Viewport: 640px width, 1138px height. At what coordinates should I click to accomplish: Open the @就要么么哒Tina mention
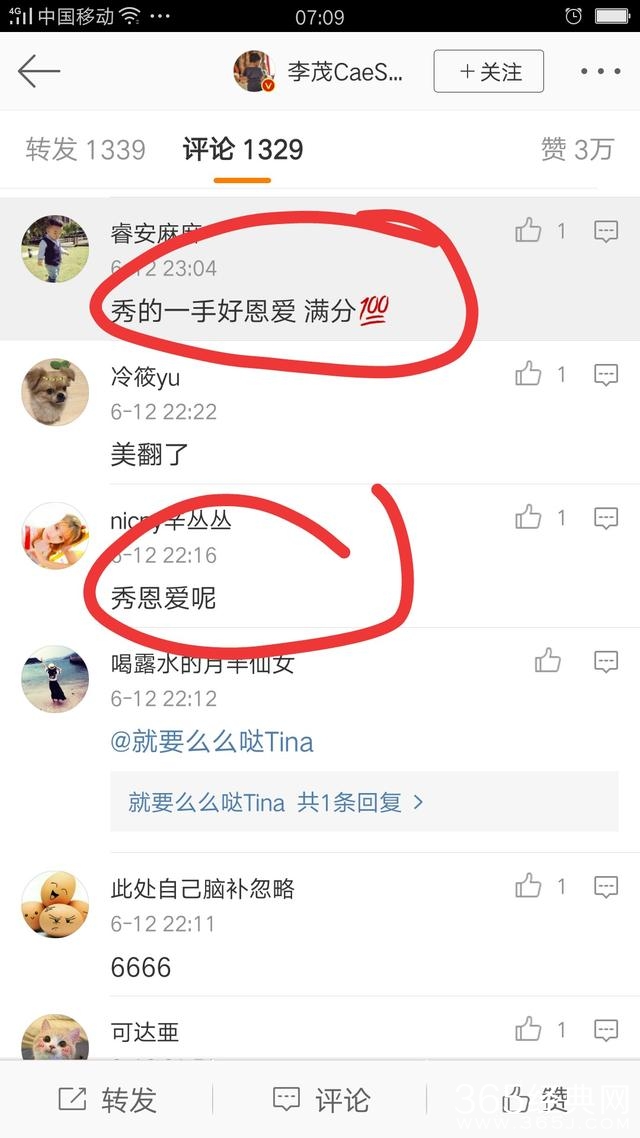212,742
